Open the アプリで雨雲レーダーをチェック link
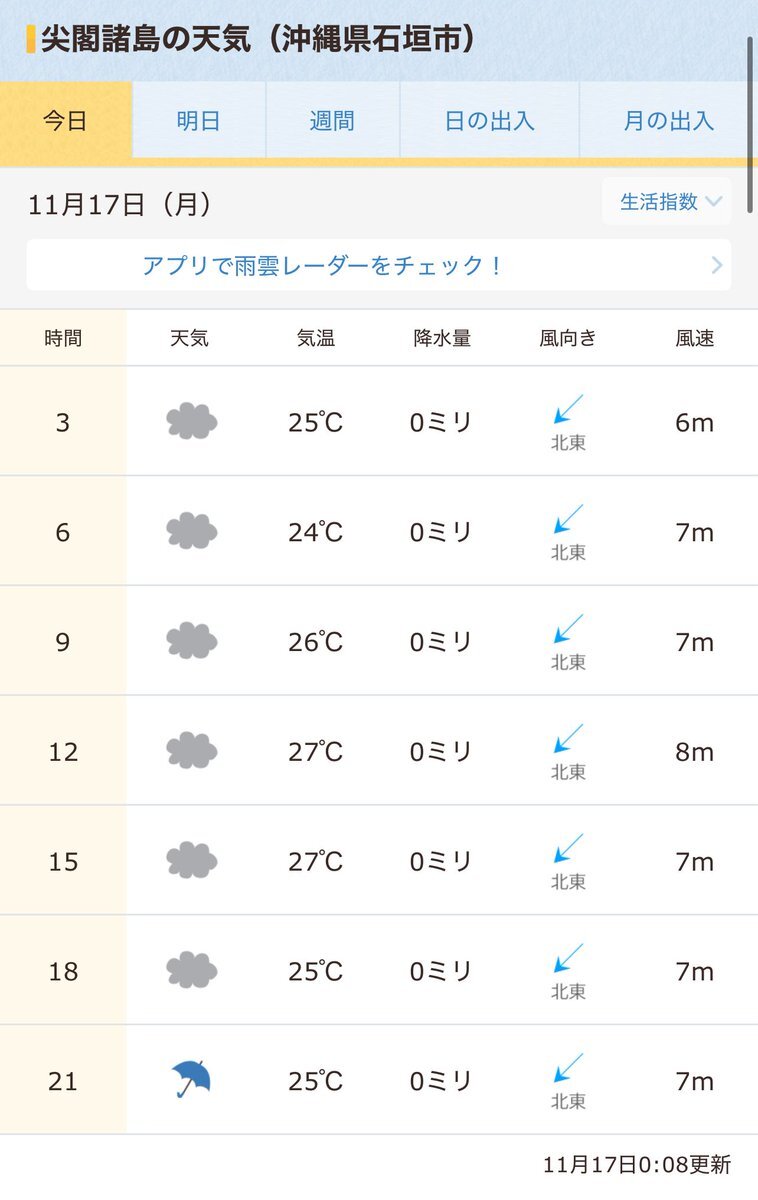 [x=378, y=266]
